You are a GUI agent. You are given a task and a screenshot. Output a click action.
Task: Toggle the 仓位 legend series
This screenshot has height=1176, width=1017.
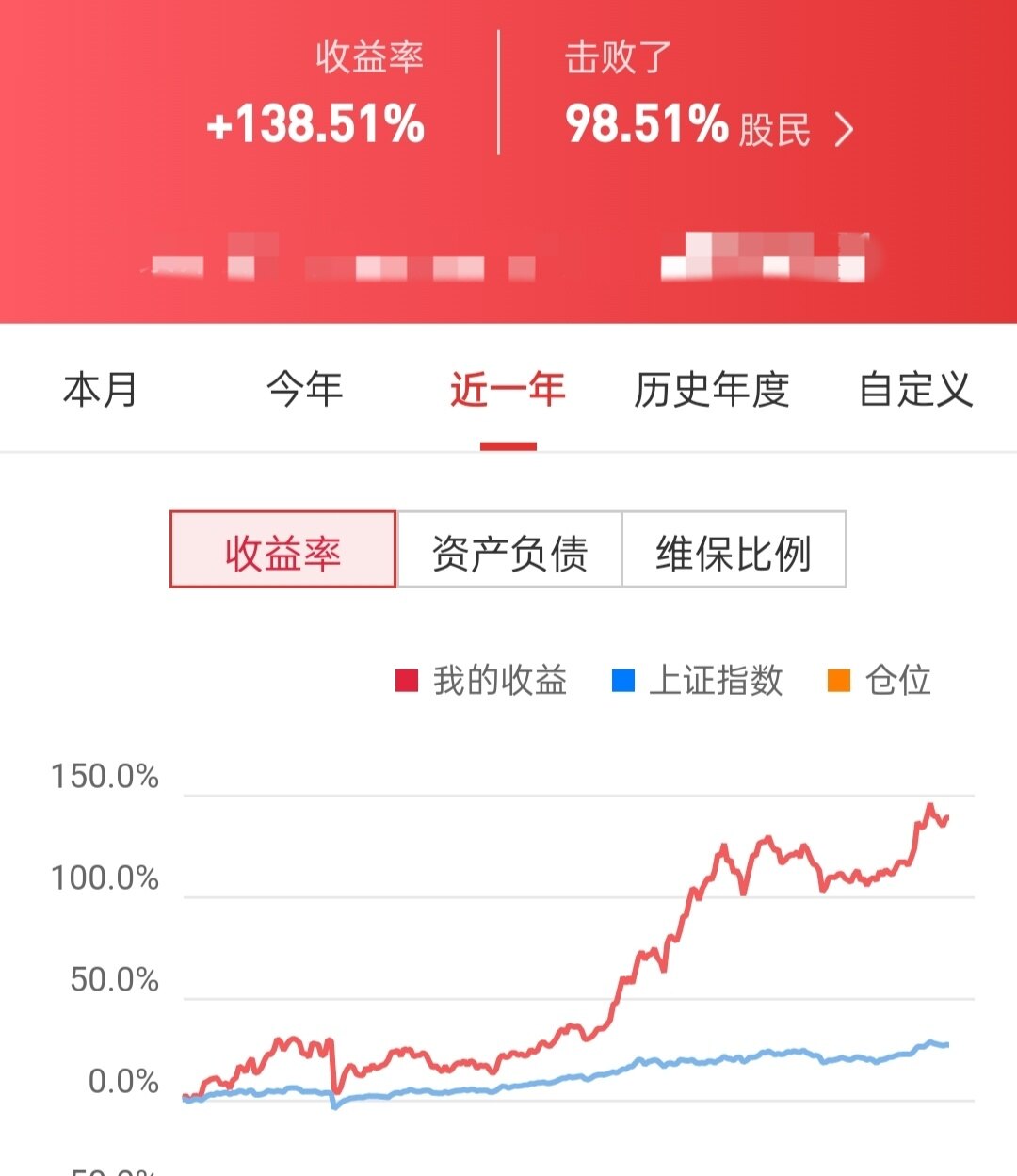[880, 680]
